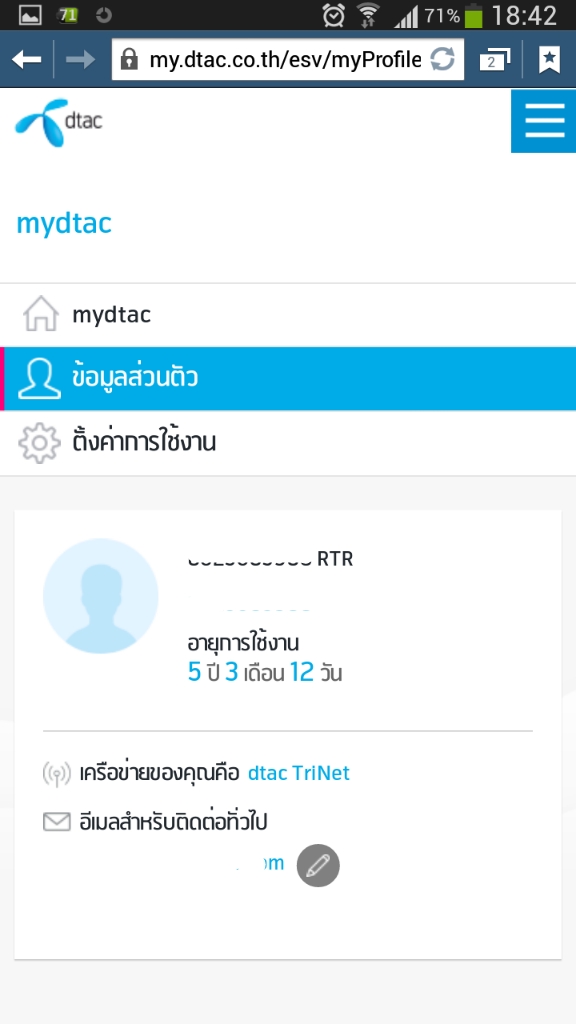Open the hamburger menu button

pyautogui.click(x=543, y=121)
